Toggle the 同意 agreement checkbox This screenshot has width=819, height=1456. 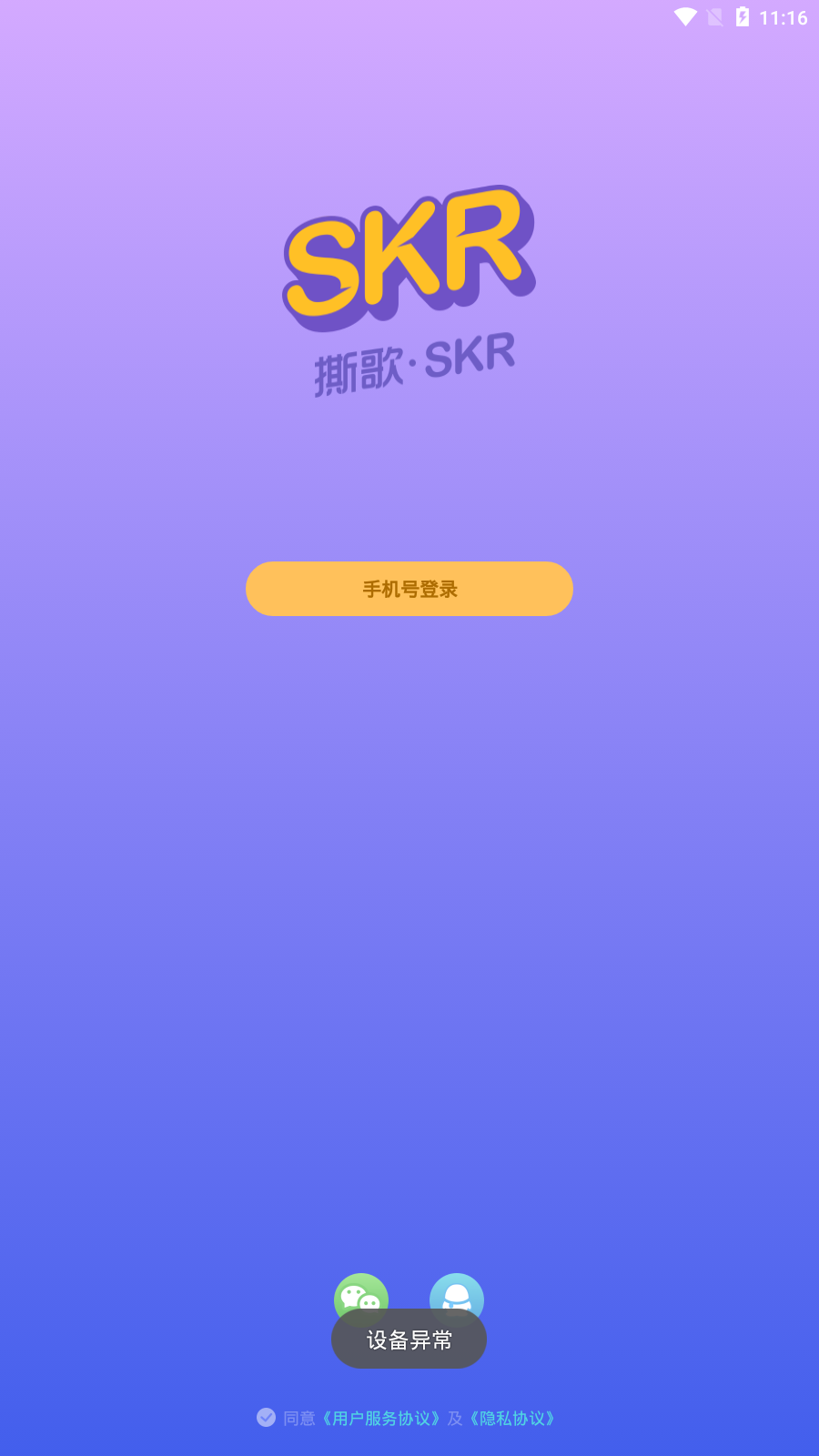266,1417
